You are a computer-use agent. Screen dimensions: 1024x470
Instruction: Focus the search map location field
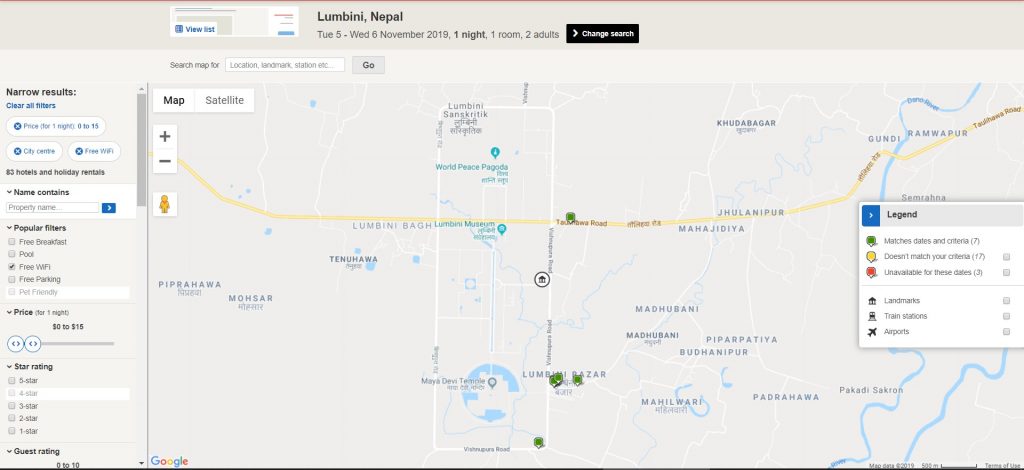[x=285, y=65]
